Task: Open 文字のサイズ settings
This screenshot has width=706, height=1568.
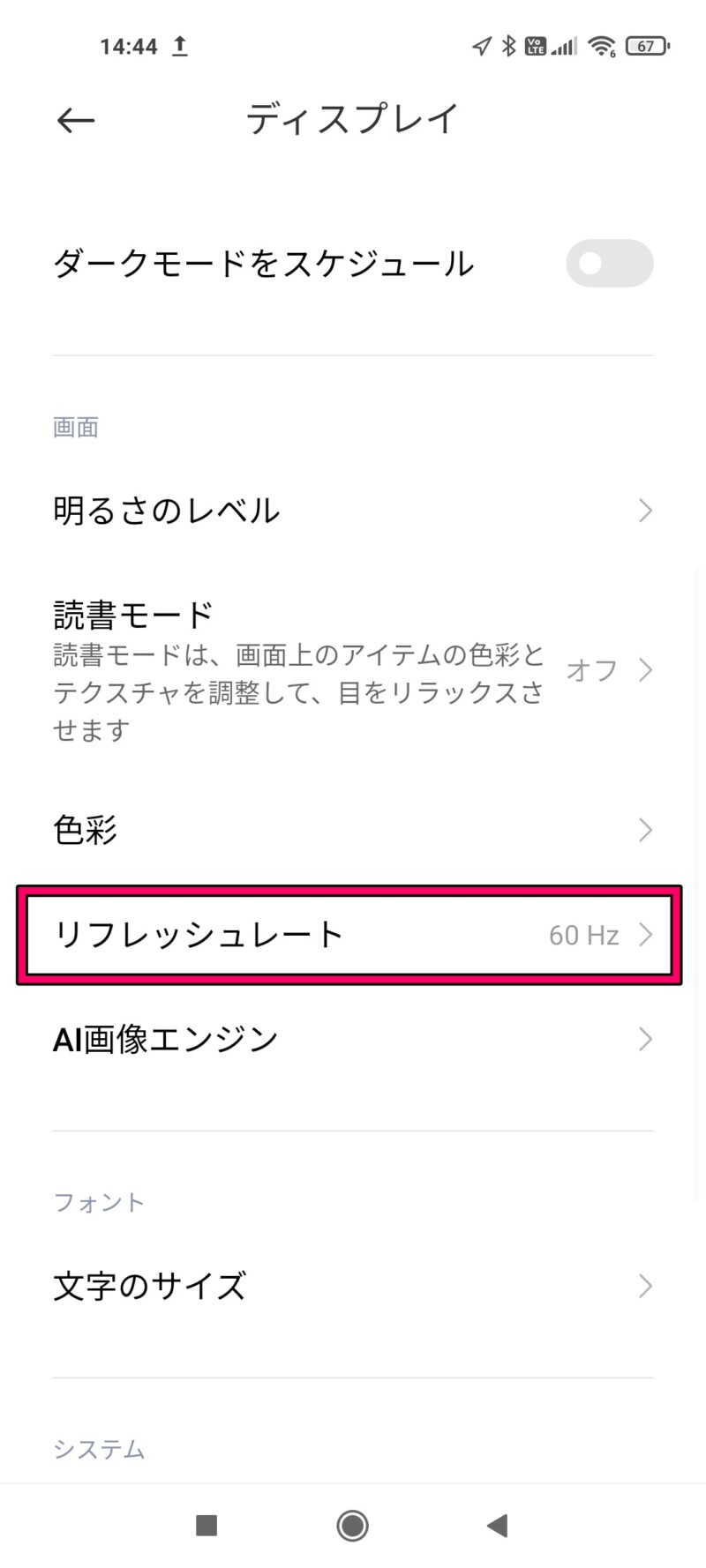Action: 353,1287
